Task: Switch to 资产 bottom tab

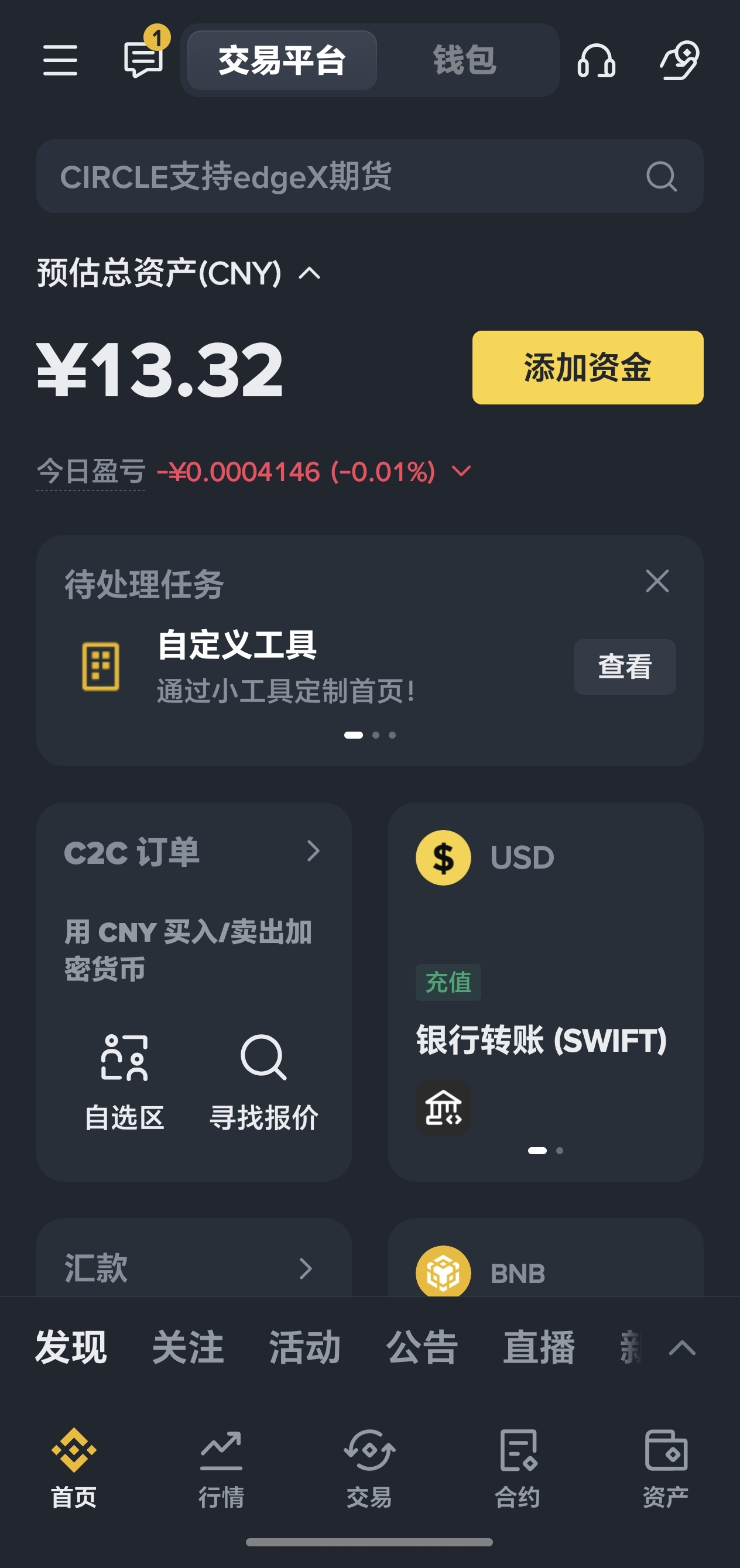Action: tap(665, 1467)
